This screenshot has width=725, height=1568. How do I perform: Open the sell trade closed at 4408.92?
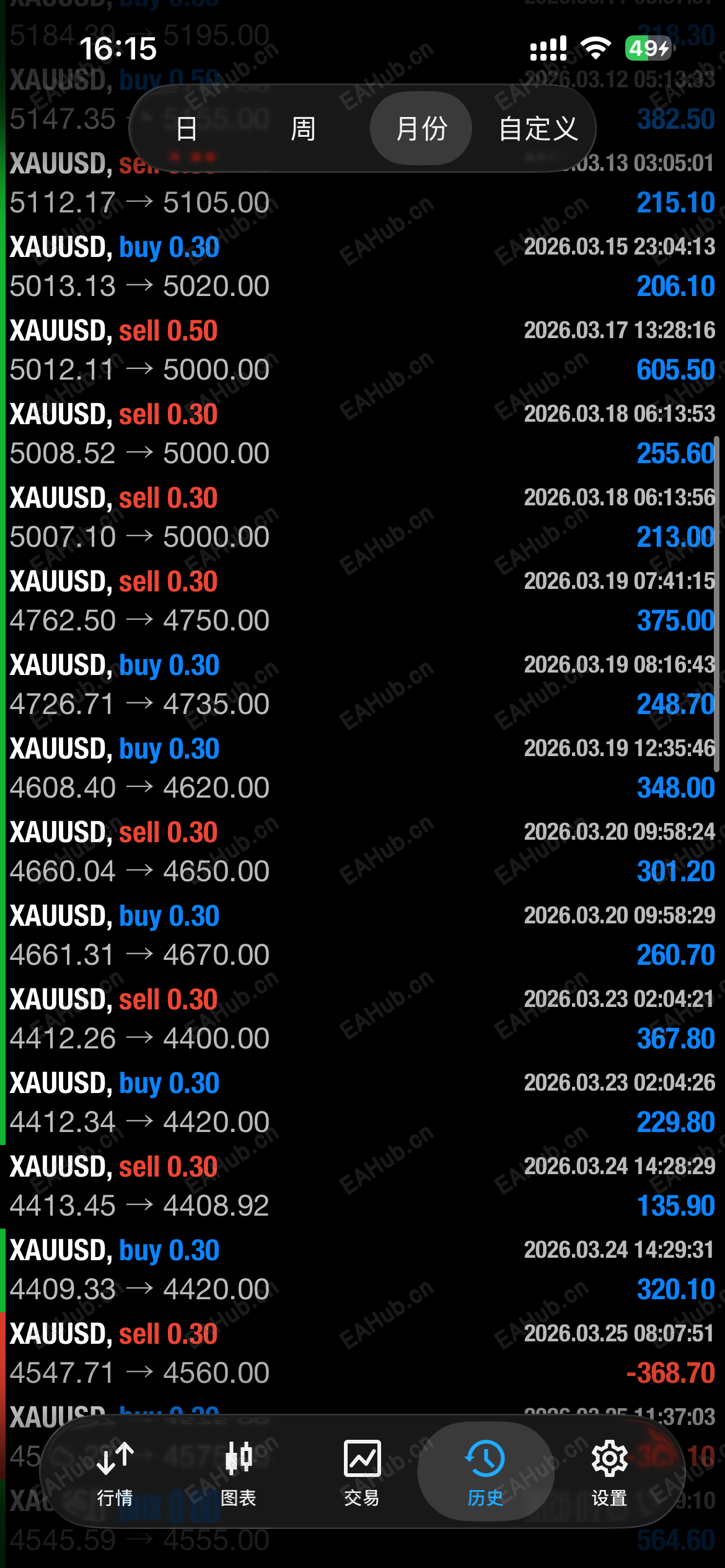tap(362, 1187)
